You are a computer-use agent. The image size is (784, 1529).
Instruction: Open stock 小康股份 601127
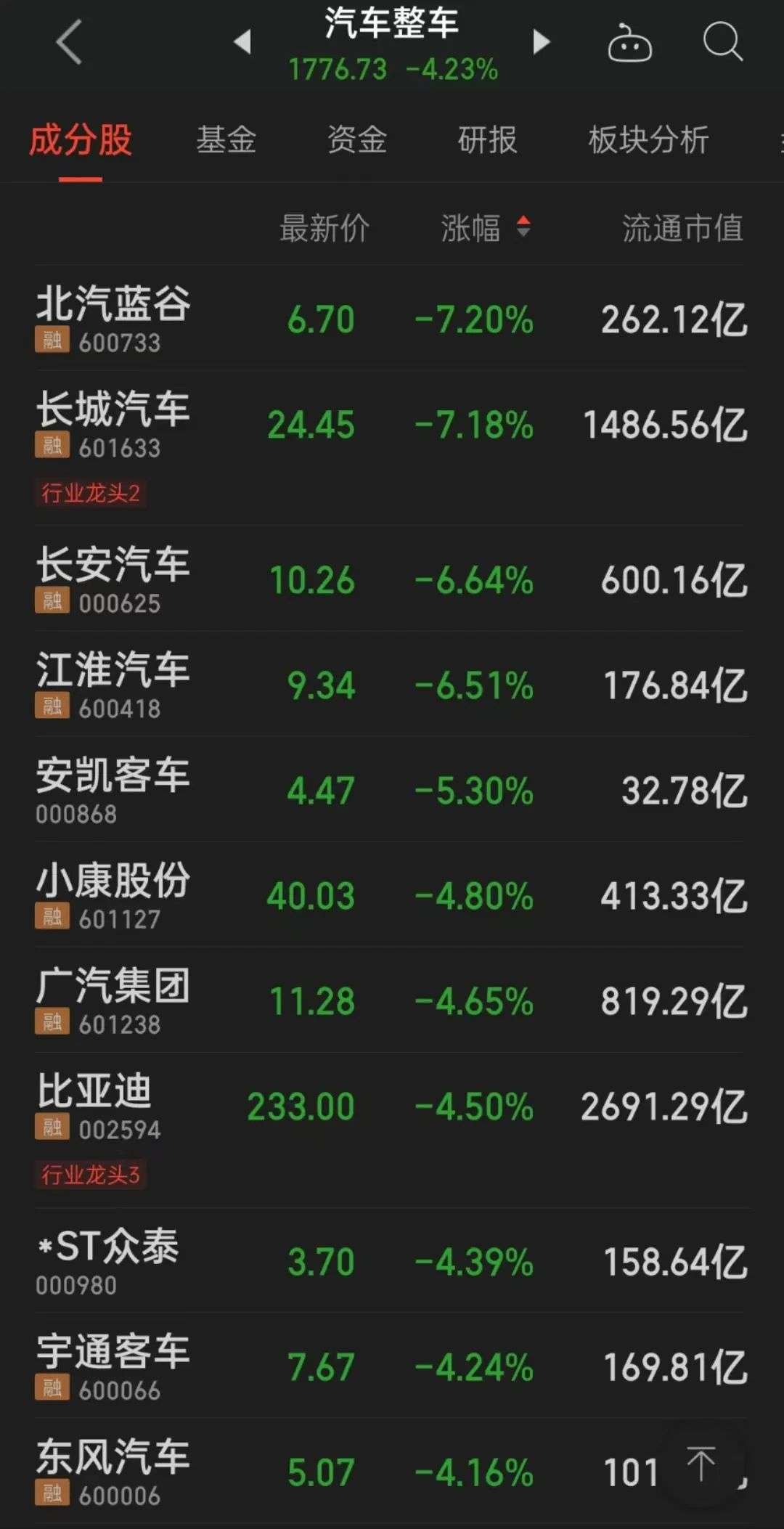(392, 894)
